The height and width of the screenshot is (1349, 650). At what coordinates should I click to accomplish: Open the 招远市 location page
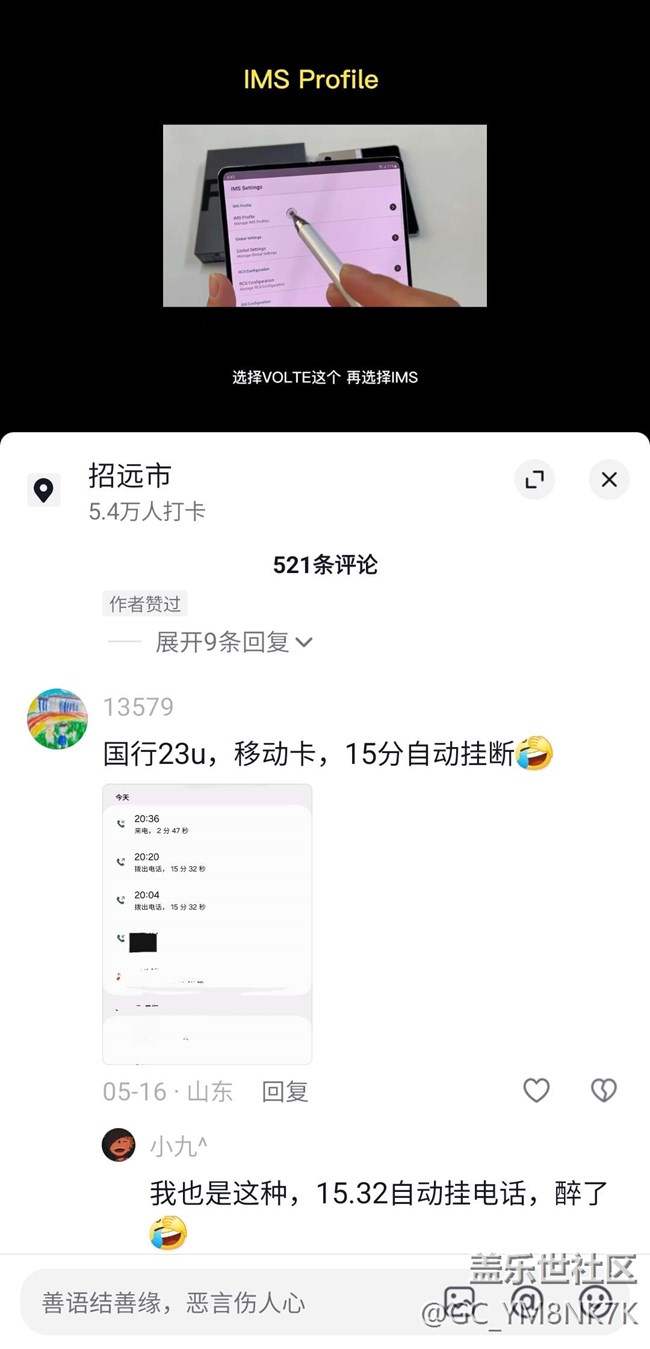[130, 475]
